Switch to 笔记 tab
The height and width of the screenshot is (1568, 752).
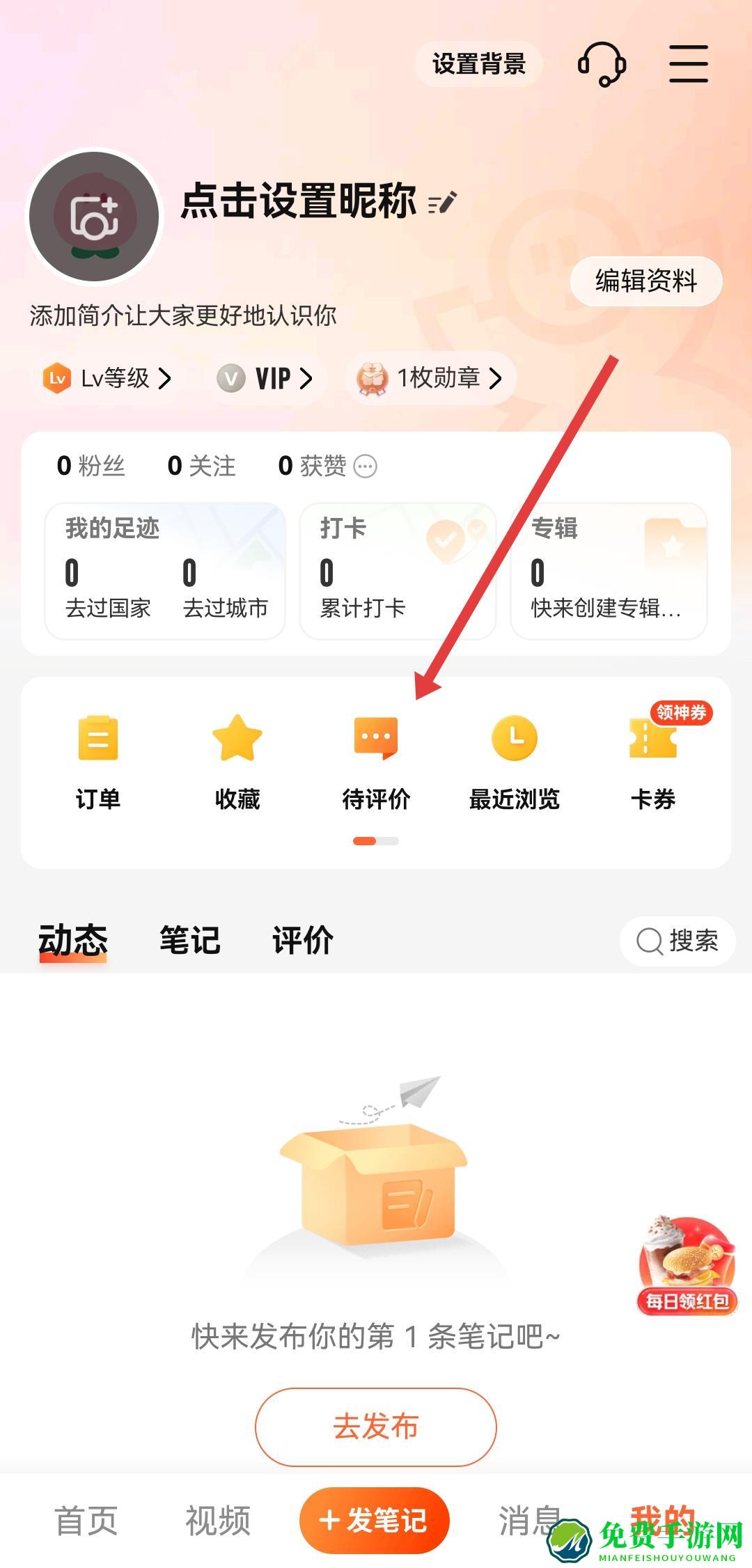click(189, 940)
